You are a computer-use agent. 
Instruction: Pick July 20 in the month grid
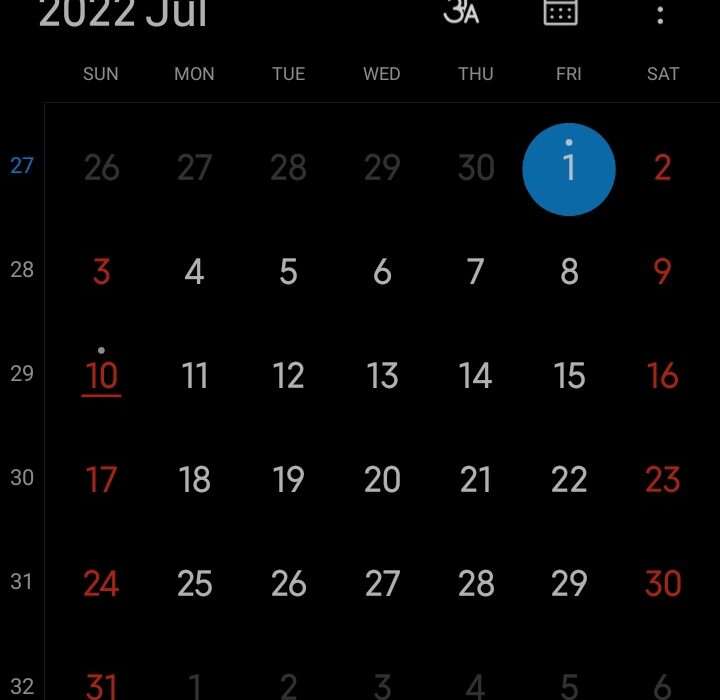382,480
